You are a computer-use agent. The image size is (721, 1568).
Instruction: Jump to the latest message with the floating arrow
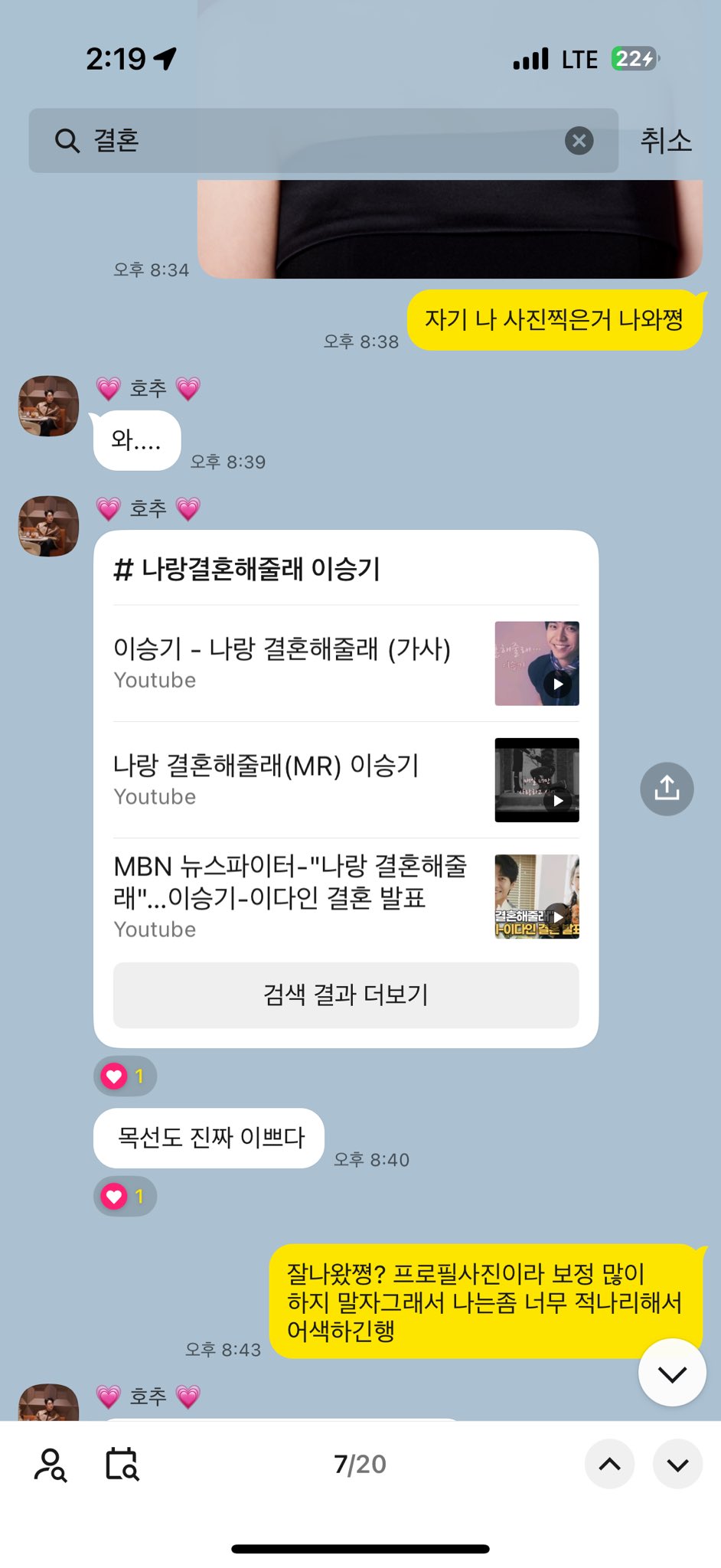(672, 1373)
